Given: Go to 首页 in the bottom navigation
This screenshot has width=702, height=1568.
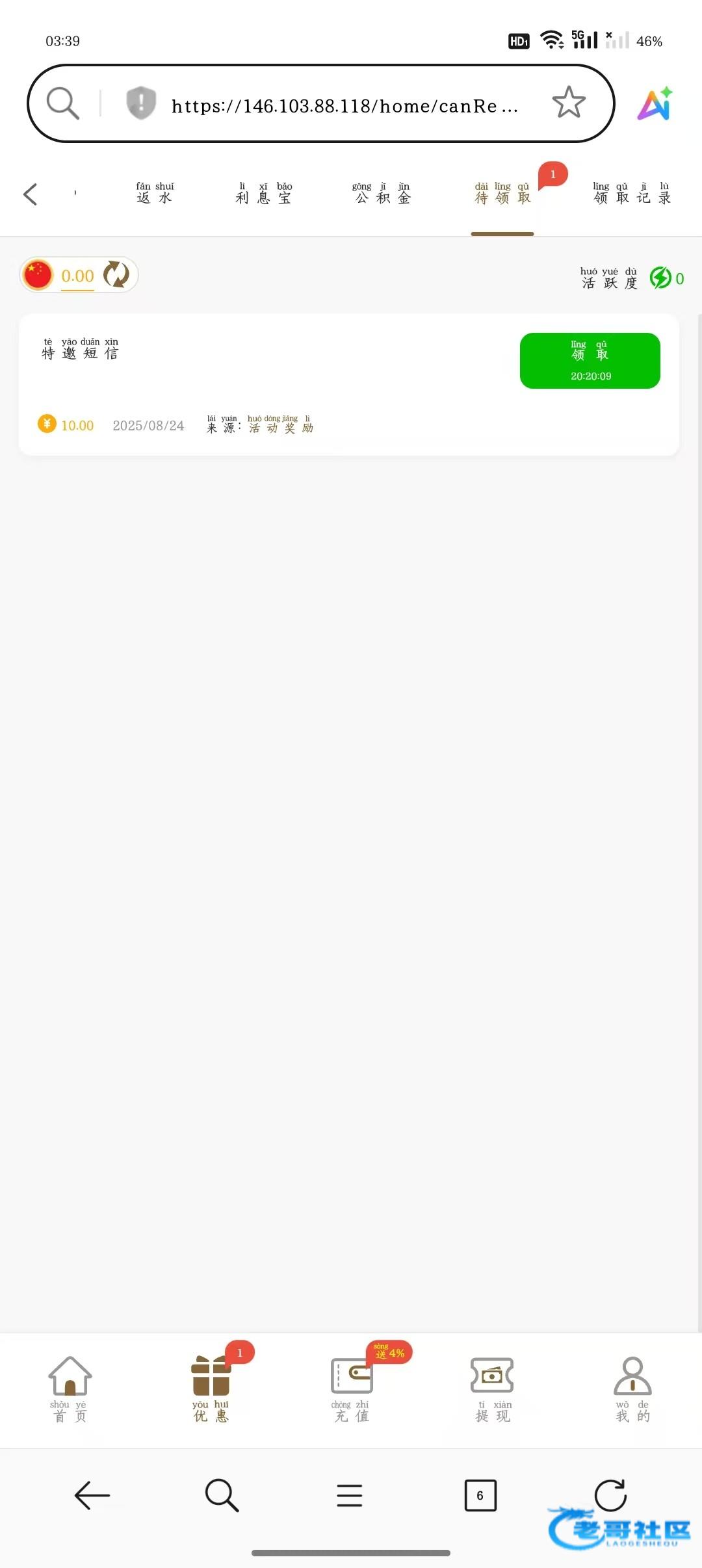Looking at the screenshot, I should tap(70, 1389).
